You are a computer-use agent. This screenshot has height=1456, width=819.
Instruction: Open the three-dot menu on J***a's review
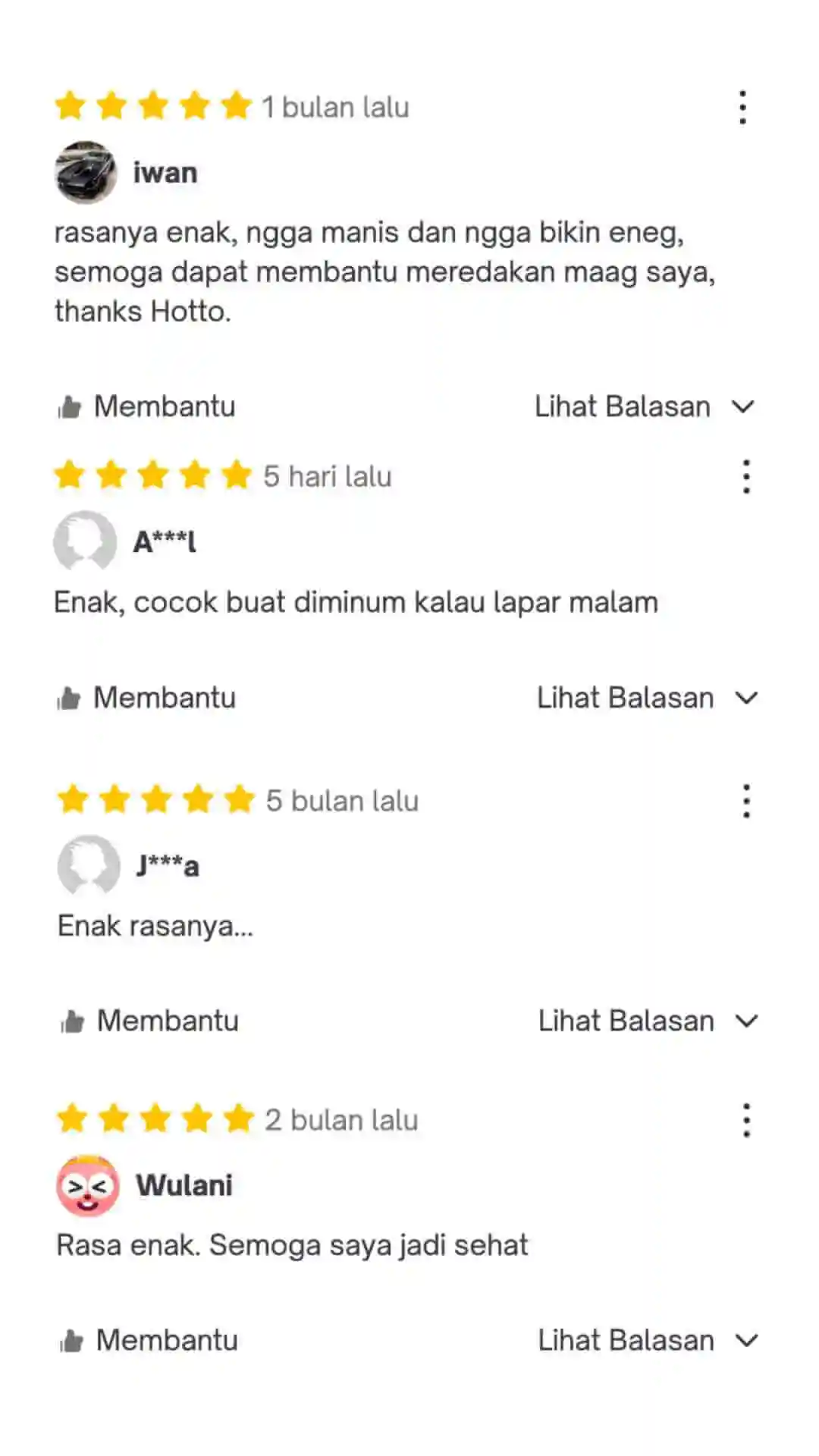[x=745, y=800]
